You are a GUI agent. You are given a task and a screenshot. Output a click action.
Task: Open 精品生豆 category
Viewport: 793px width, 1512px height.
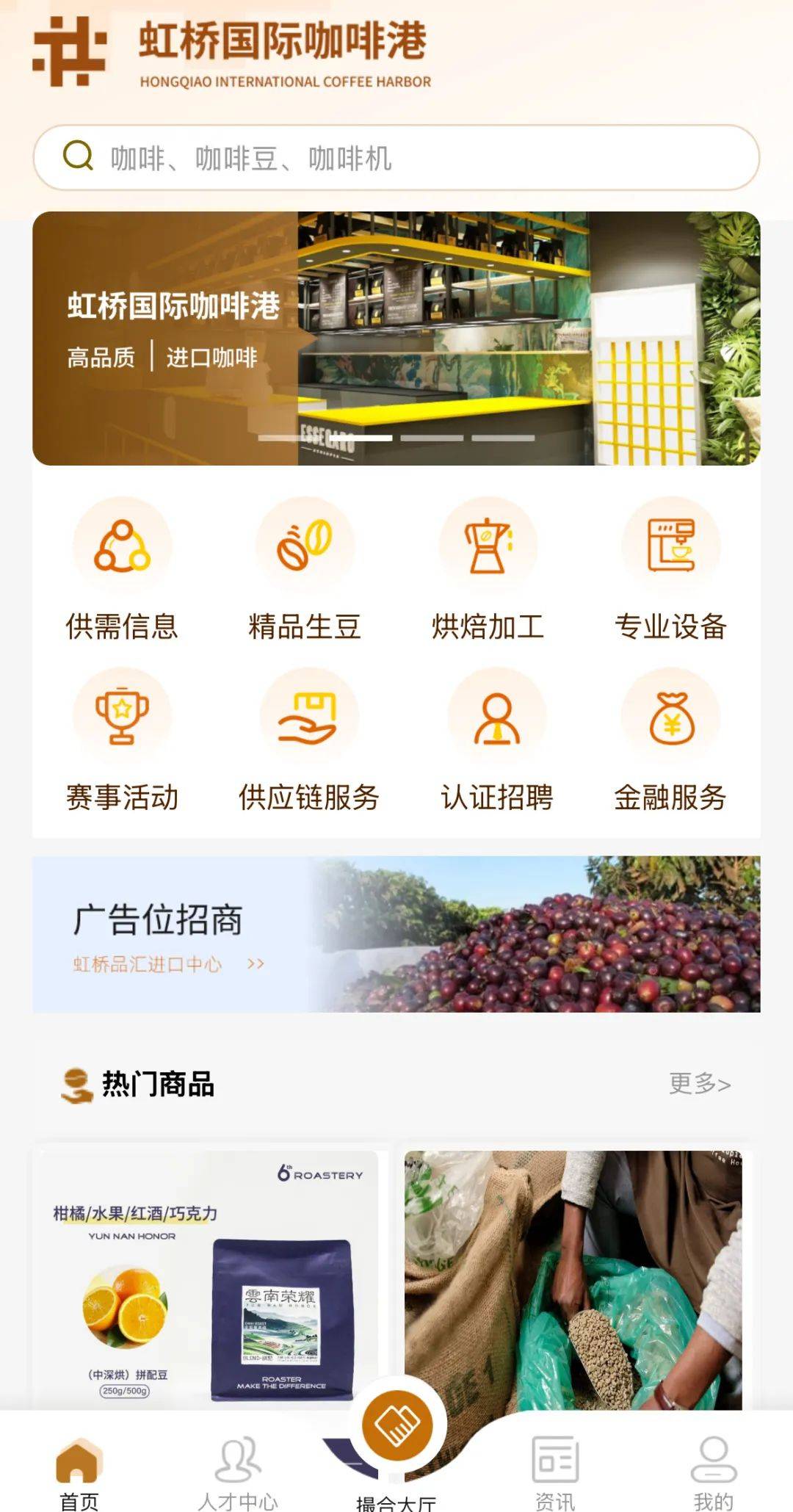tap(305, 571)
